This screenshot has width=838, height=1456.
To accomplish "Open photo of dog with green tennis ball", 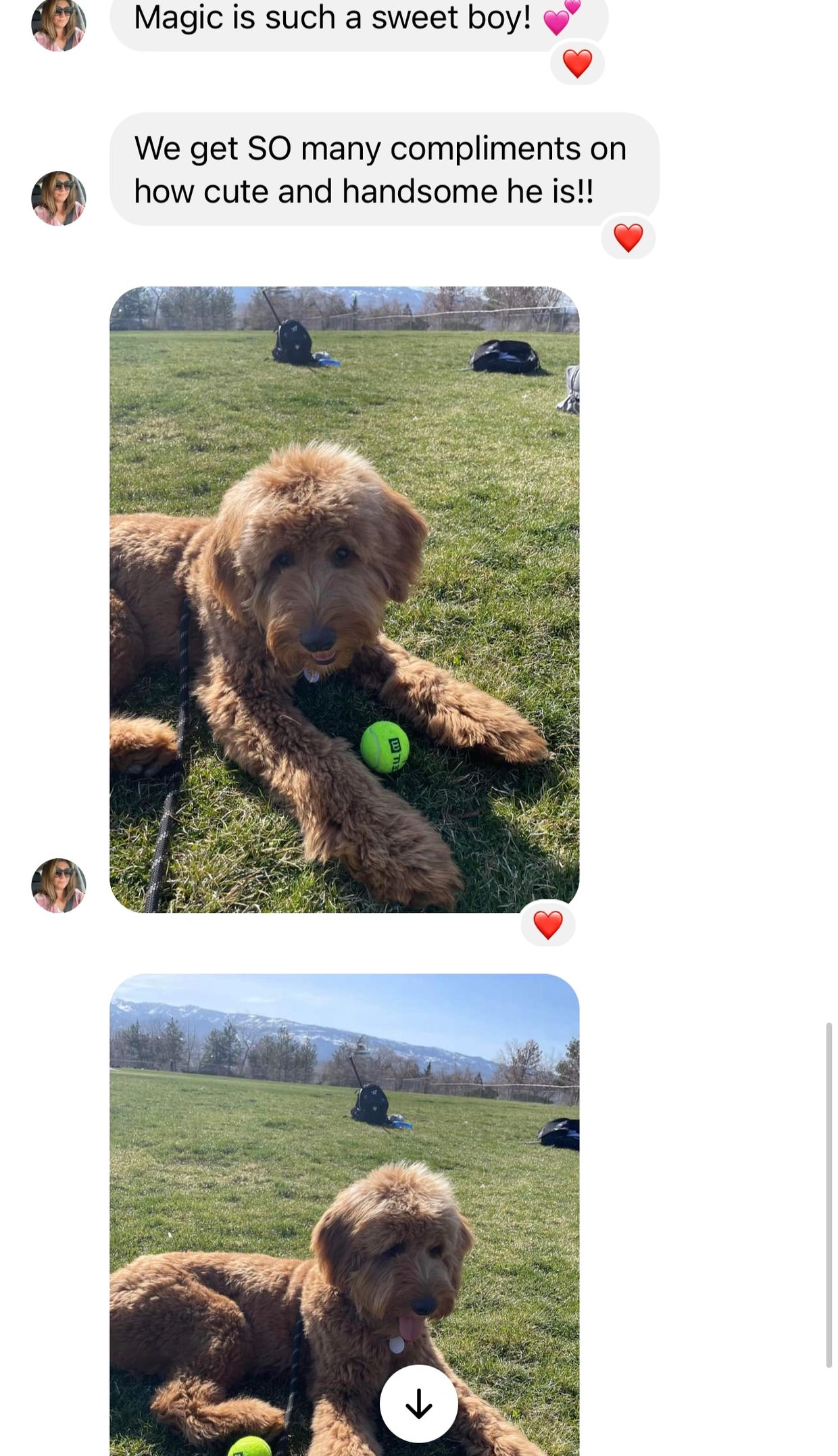I will point(344,599).
